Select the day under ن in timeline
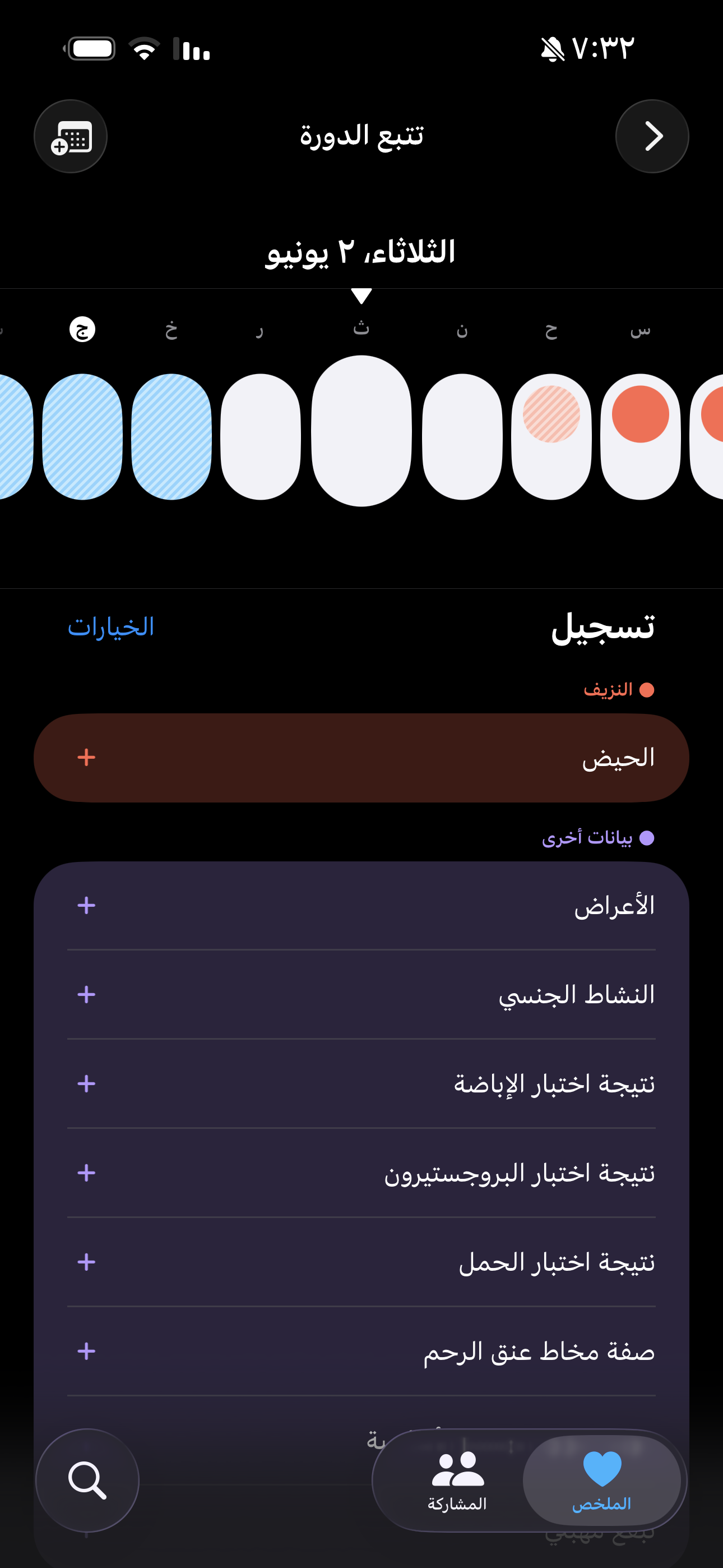The height and width of the screenshot is (1568, 723). coord(462,436)
